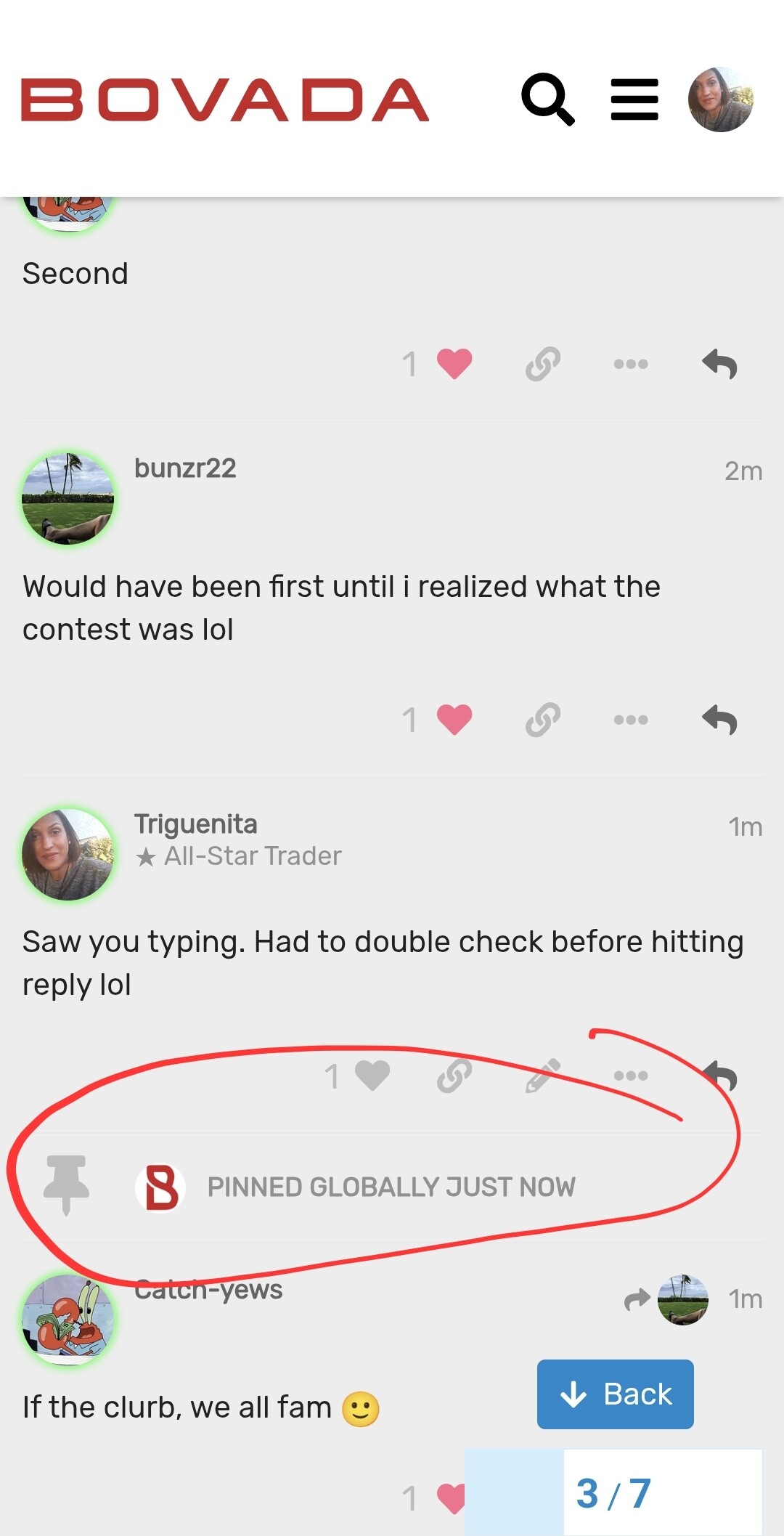Like bunzr22's post
Viewport: 784px width, 1536px height.
pyautogui.click(x=454, y=720)
